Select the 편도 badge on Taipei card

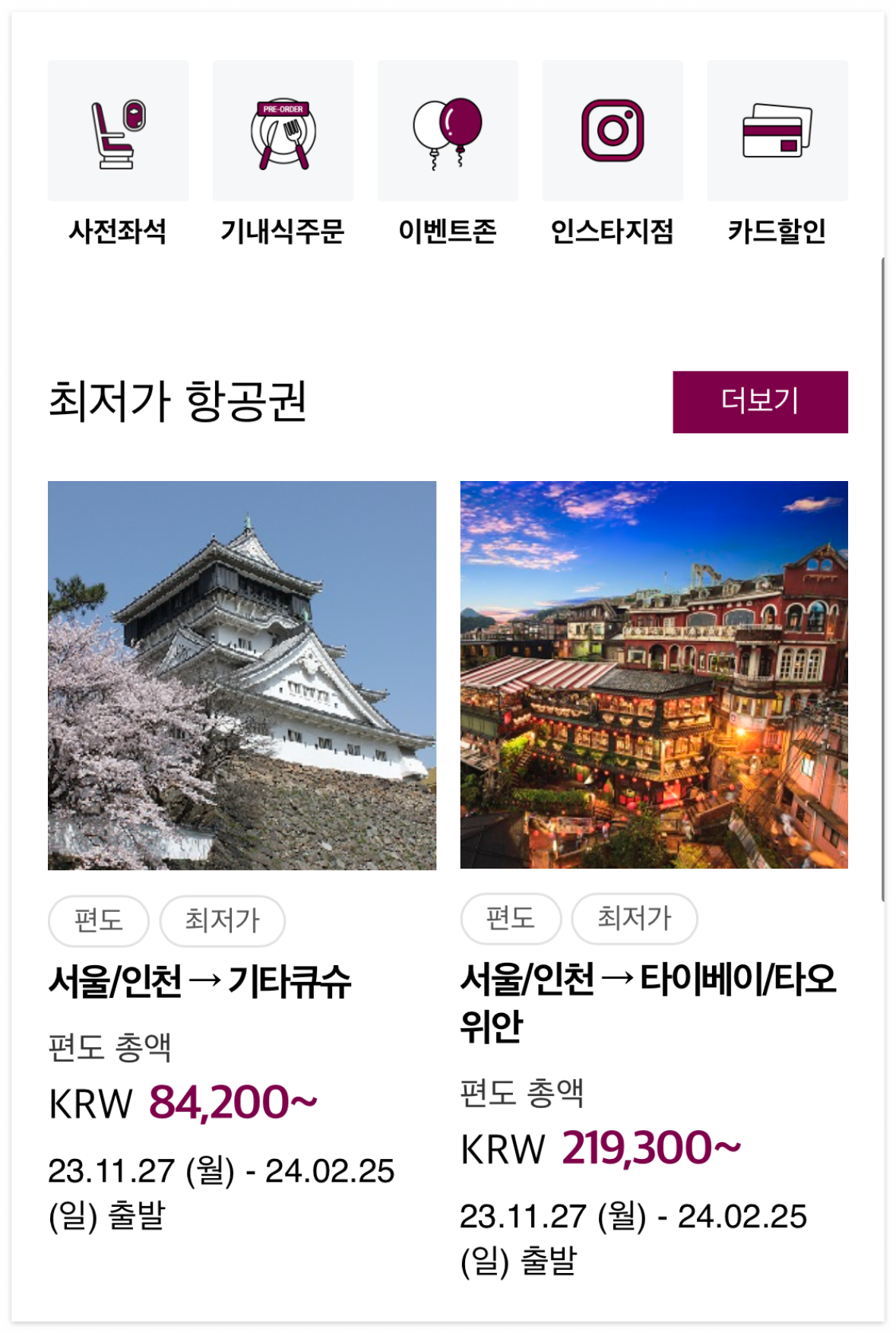(511, 919)
